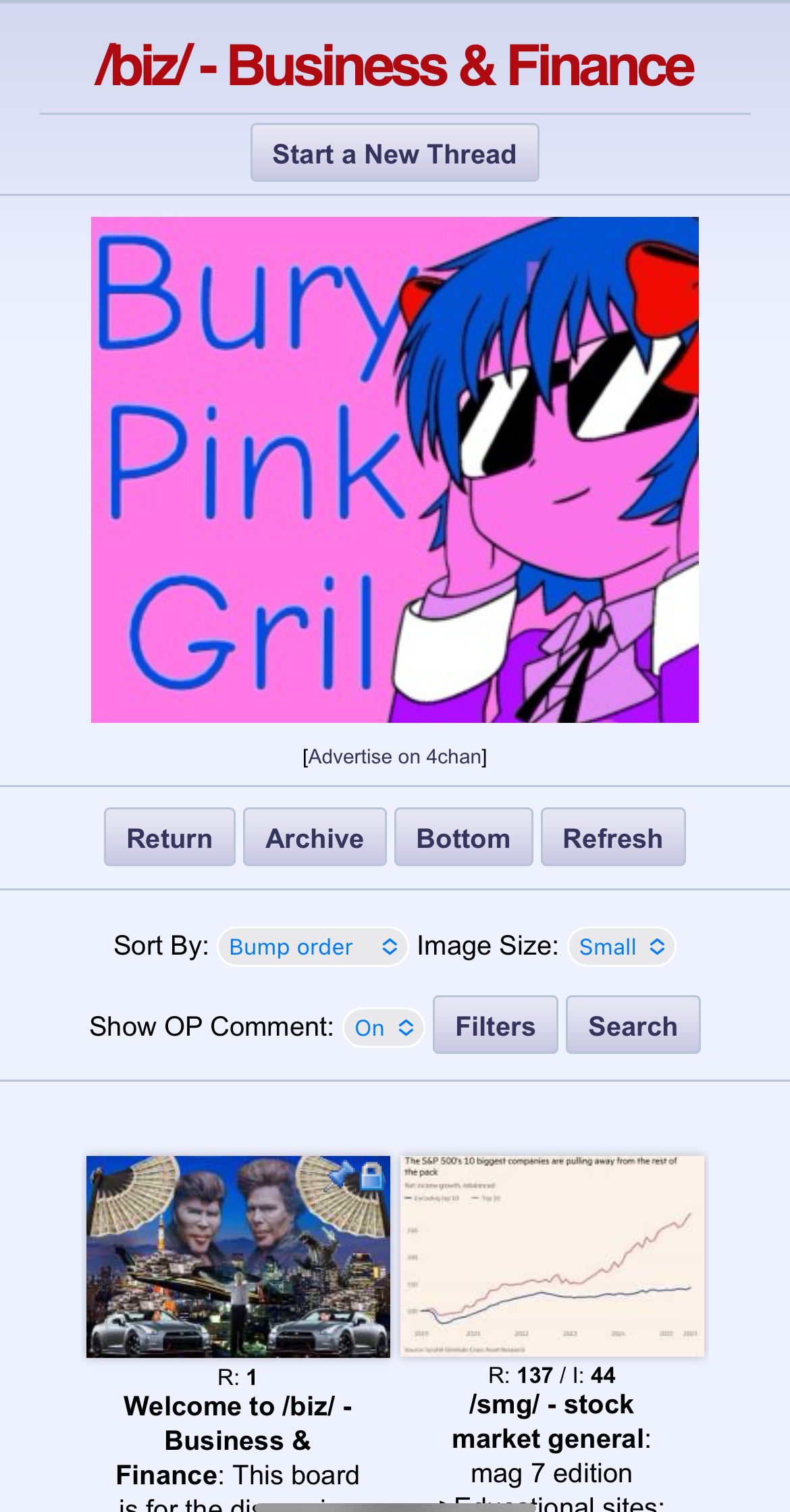Change the Image Size Small dropdown
790x1512 pixels.
622,947
